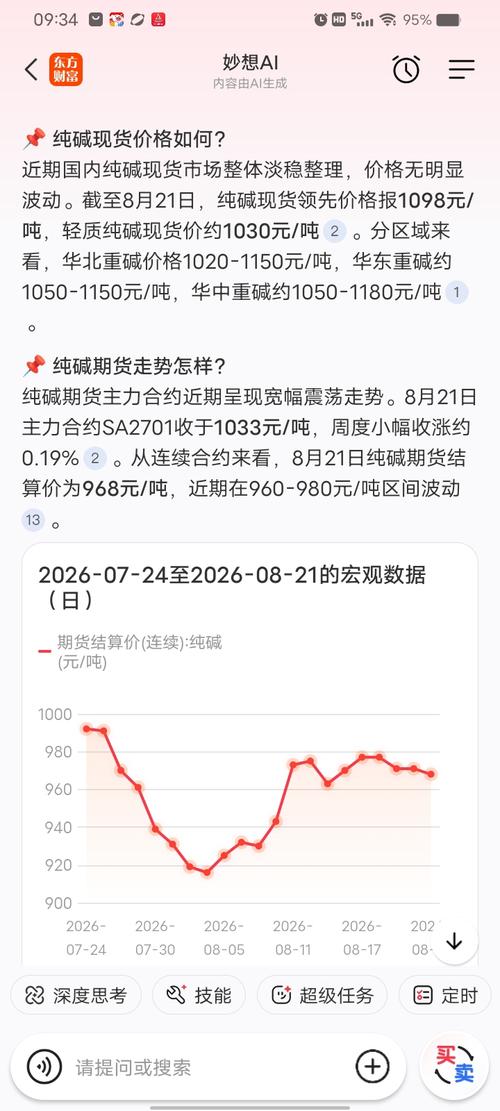This screenshot has height=1111, width=500.
Task: Open the 买卖 trade button
Action: tap(454, 1065)
